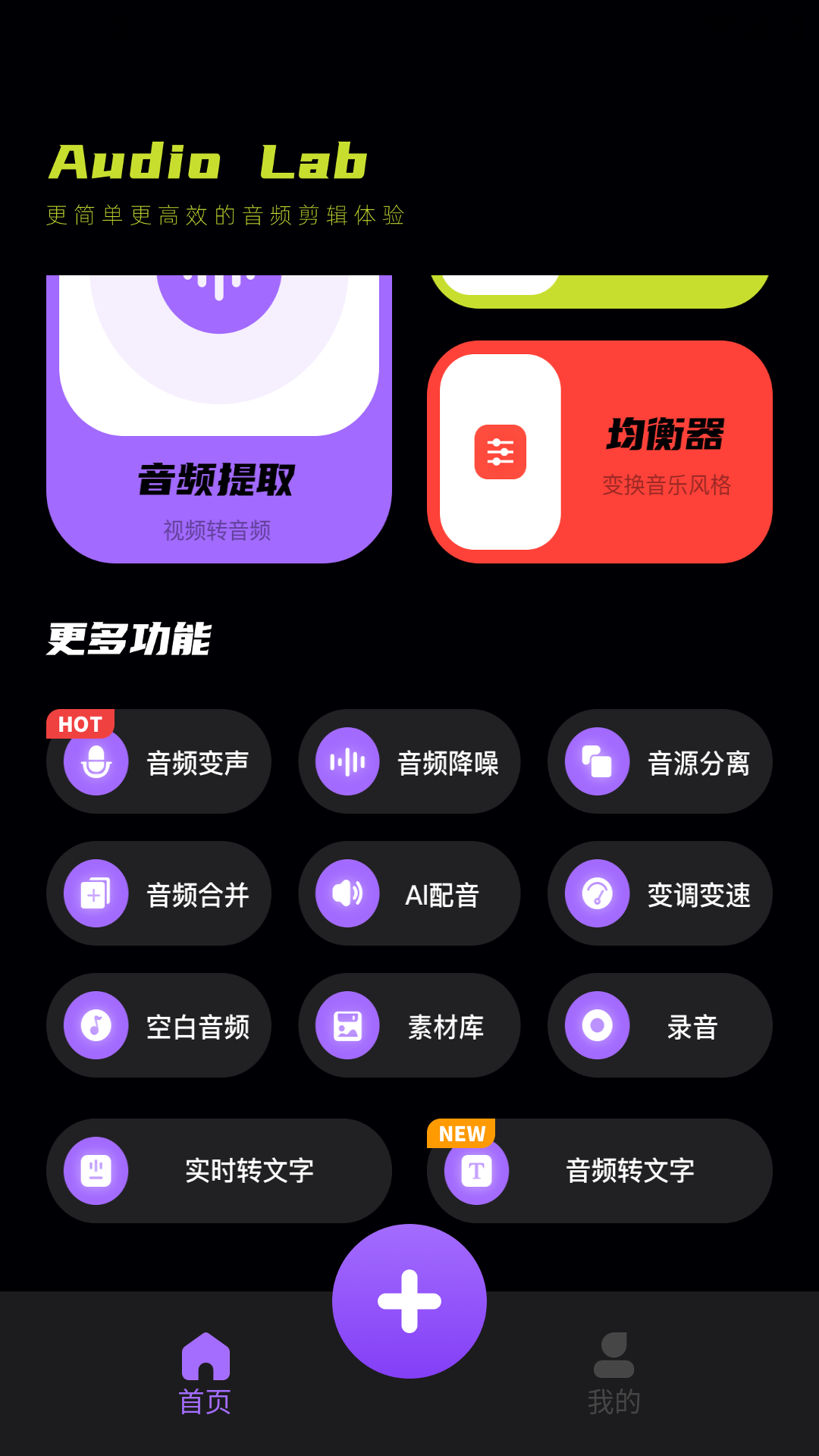This screenshot has height=1456, width=819.
Task: Open the 空白音频 blank audio feature
Action: tap(159, 1025)
